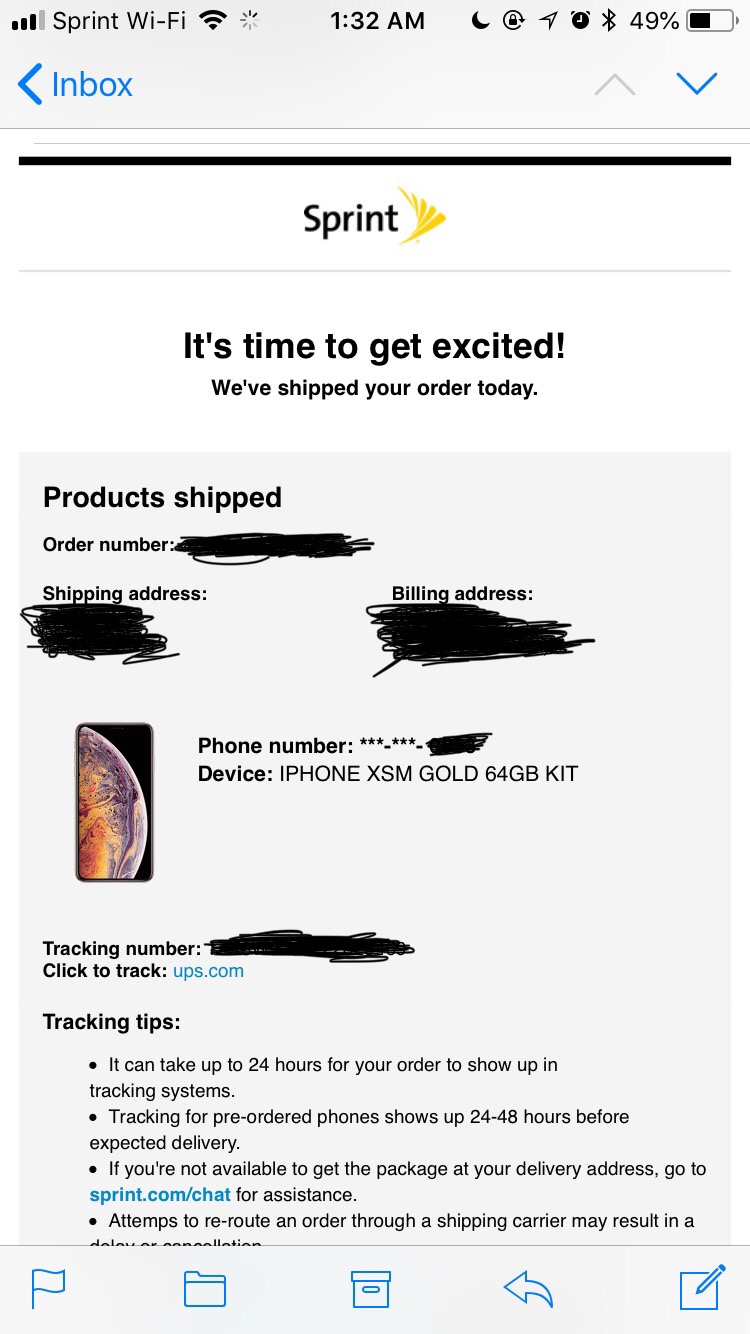
Task: Flag this email
Action: pyautogui.click(x=49, y=1288)
